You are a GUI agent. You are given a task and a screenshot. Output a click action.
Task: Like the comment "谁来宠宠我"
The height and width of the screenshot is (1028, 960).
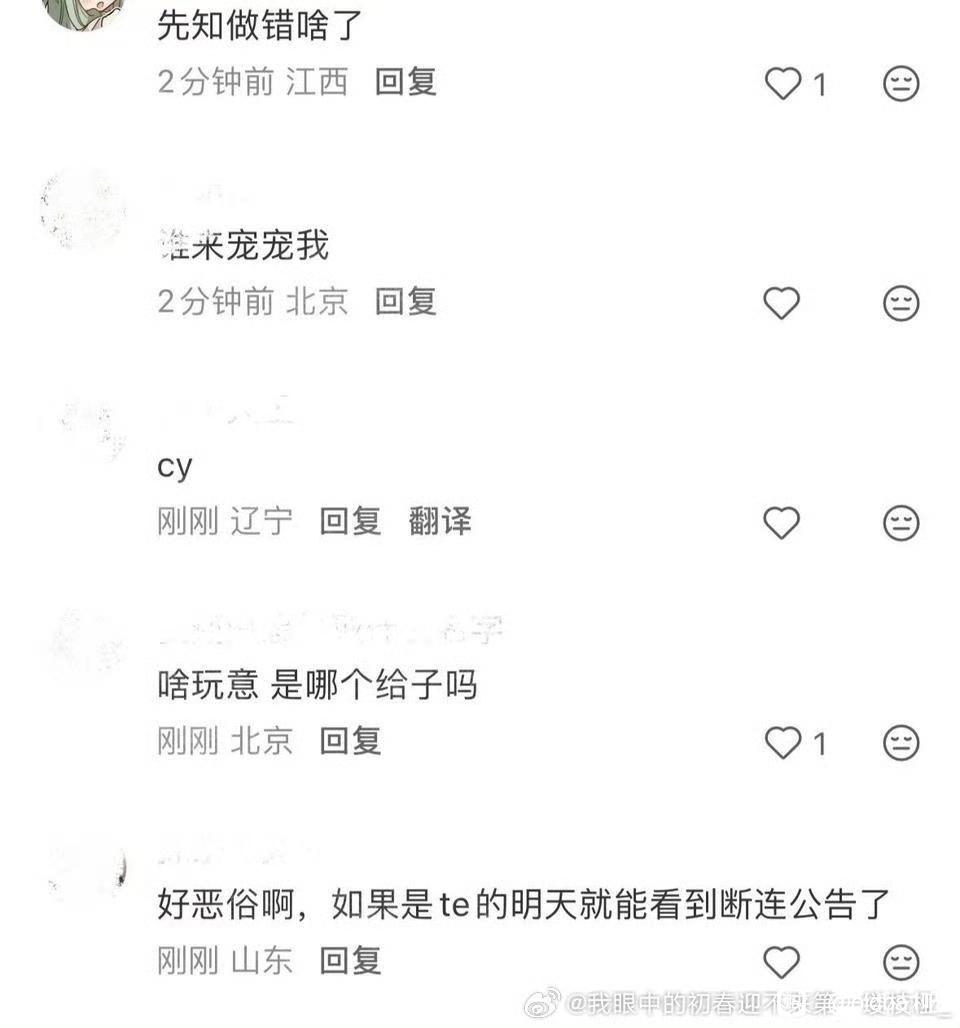tap(782, 303)
